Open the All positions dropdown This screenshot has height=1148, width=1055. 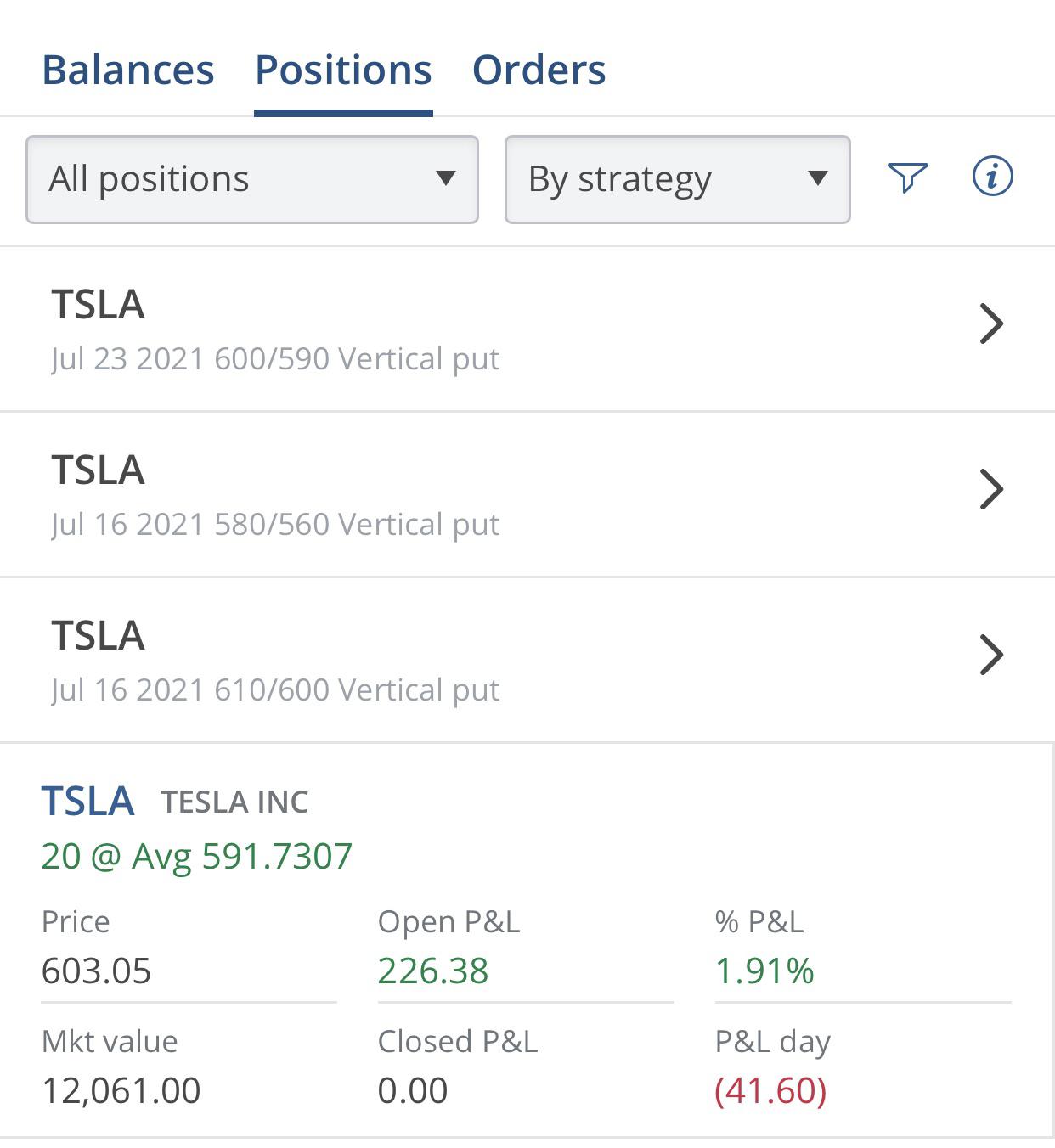(251, 178)
